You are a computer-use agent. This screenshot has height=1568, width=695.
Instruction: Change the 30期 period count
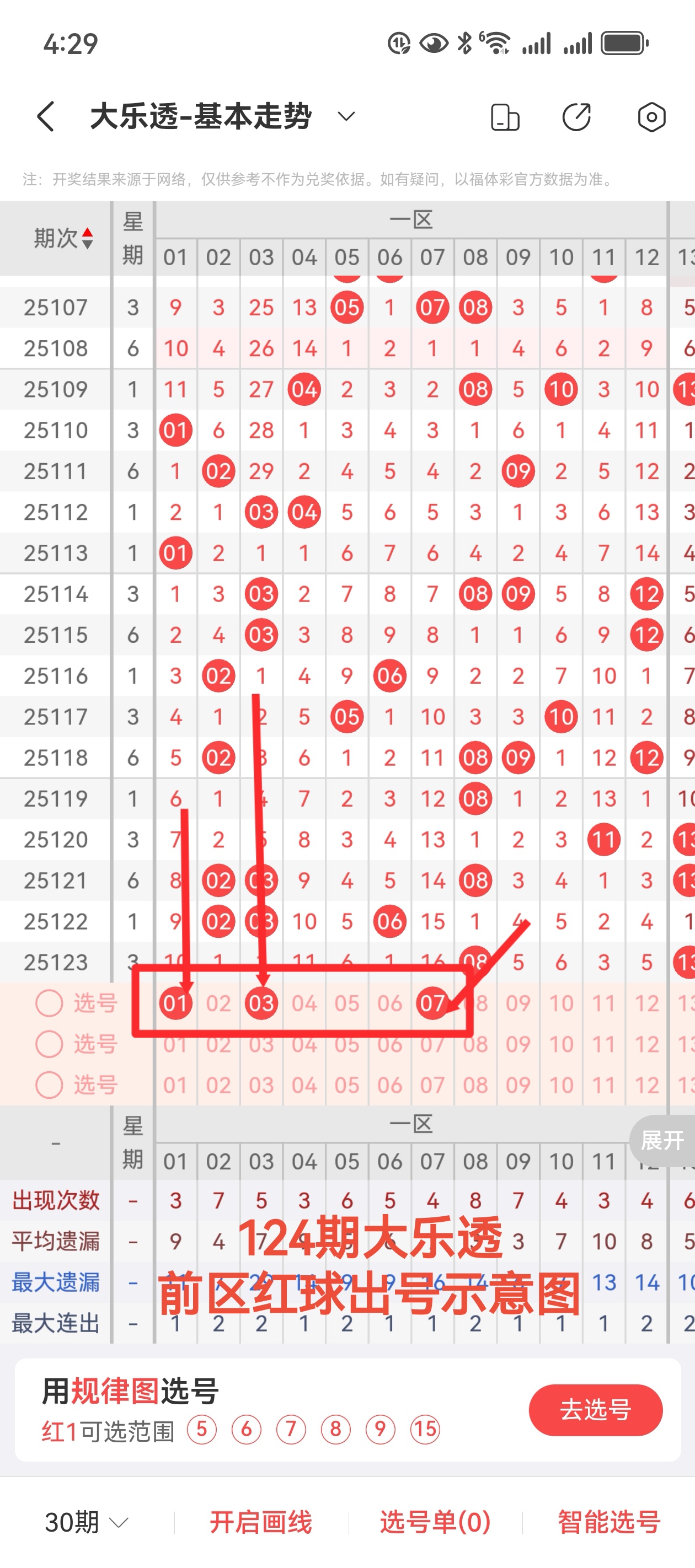86,1522
